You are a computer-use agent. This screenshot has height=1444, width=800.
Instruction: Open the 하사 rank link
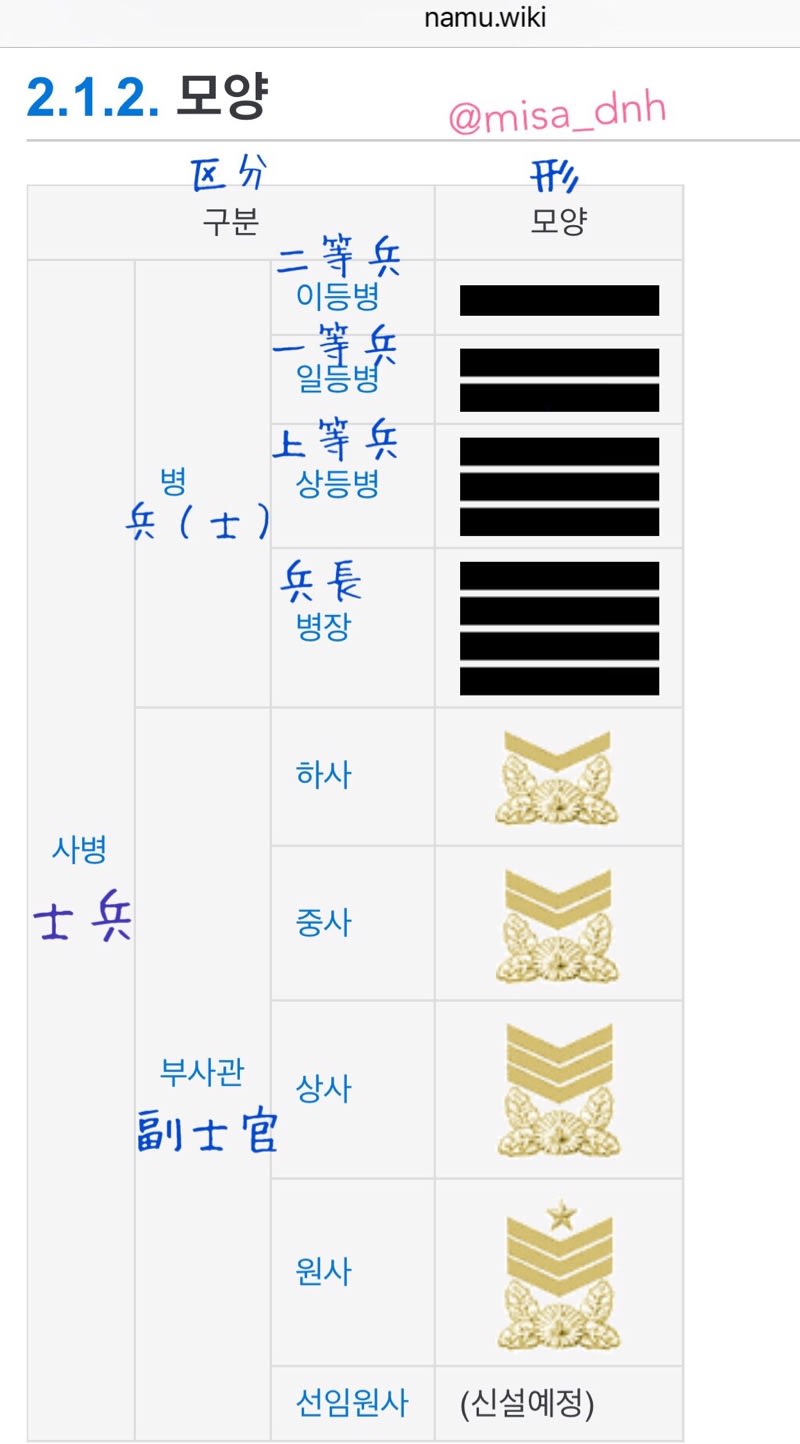coord(323,775)
